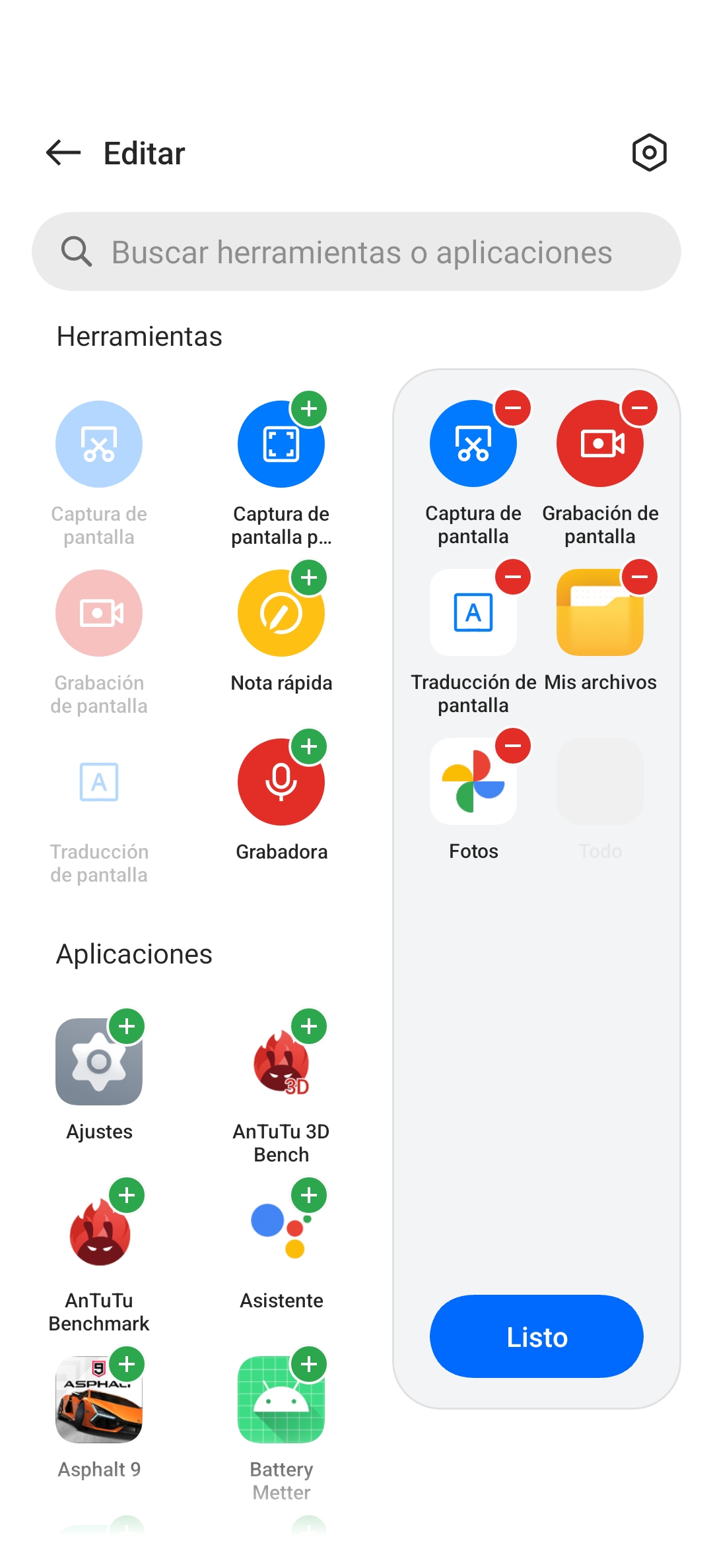
Task: Remove Captura de pantalla from sidebar panel
Action: coord(513,408)
